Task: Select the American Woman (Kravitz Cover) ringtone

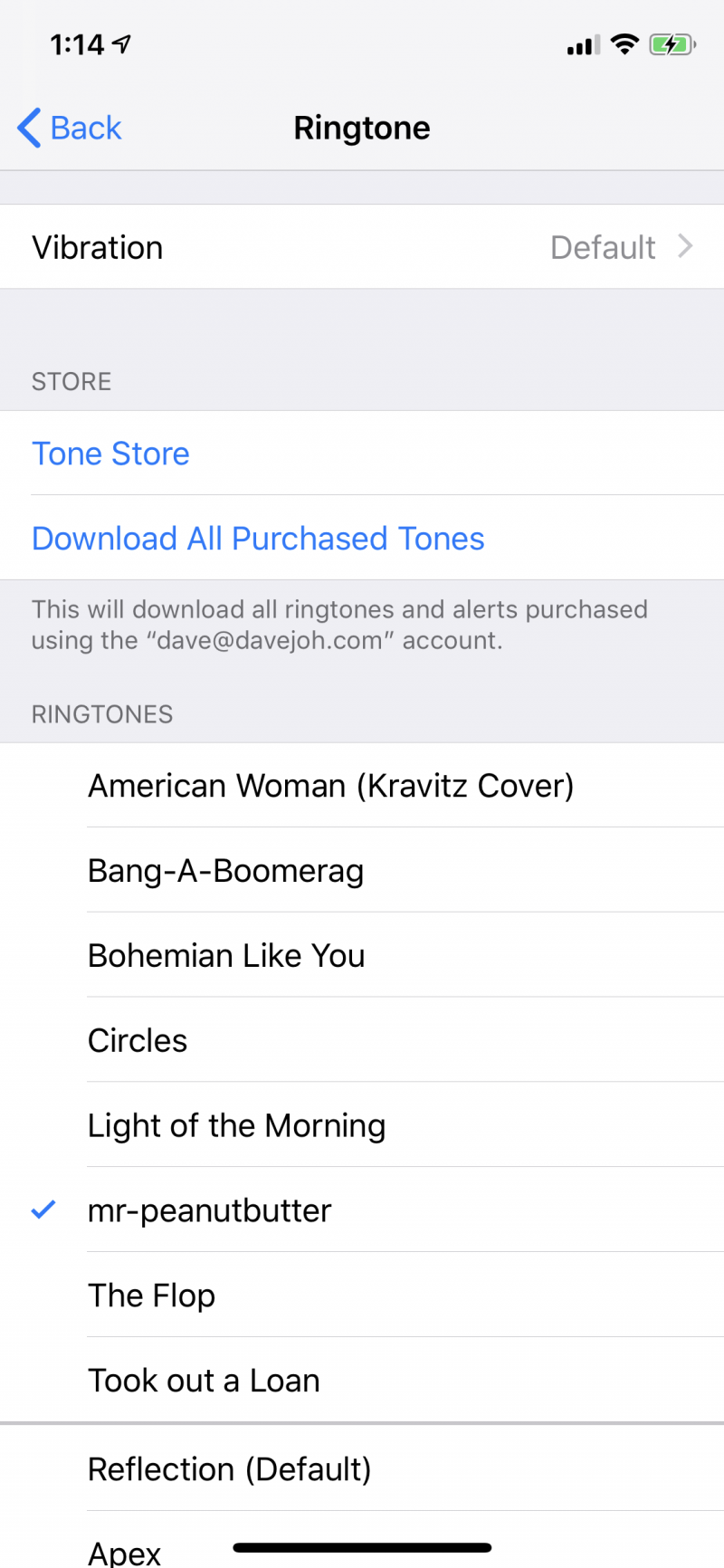Action: pos(362,786)
